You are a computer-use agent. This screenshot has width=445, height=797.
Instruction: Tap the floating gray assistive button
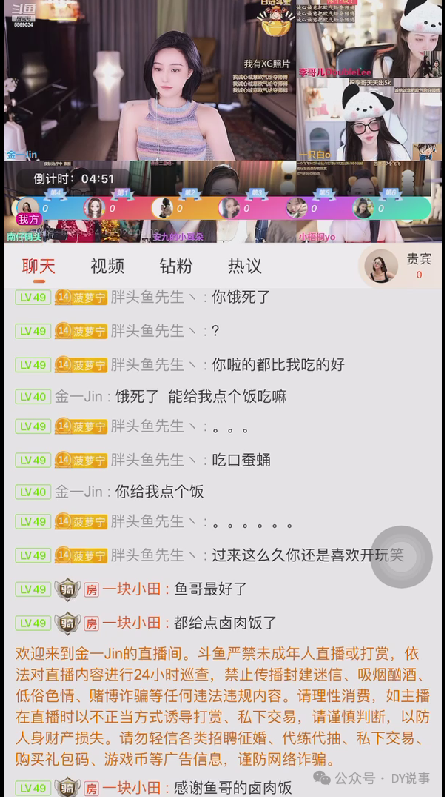coord(401,557)
